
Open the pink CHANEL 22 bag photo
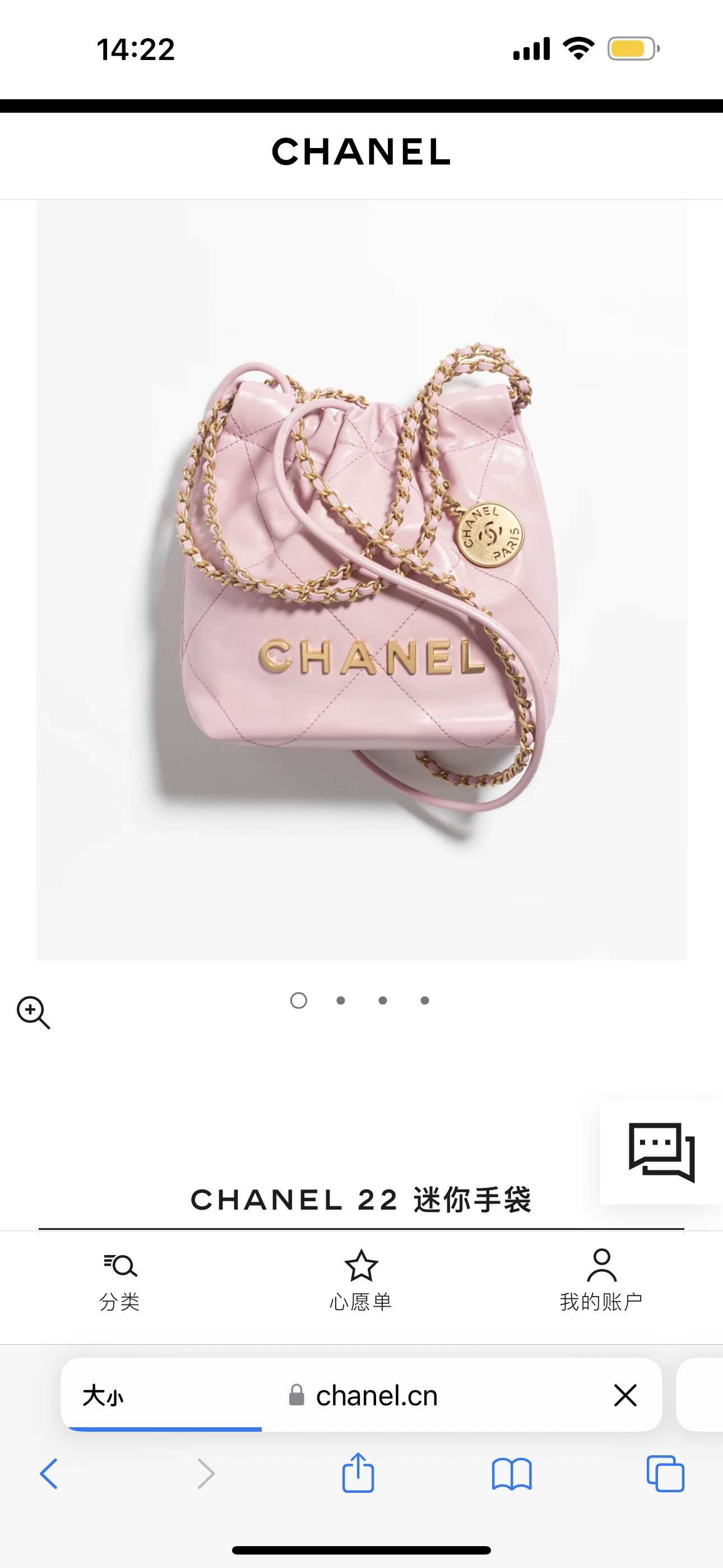point(361,579)
